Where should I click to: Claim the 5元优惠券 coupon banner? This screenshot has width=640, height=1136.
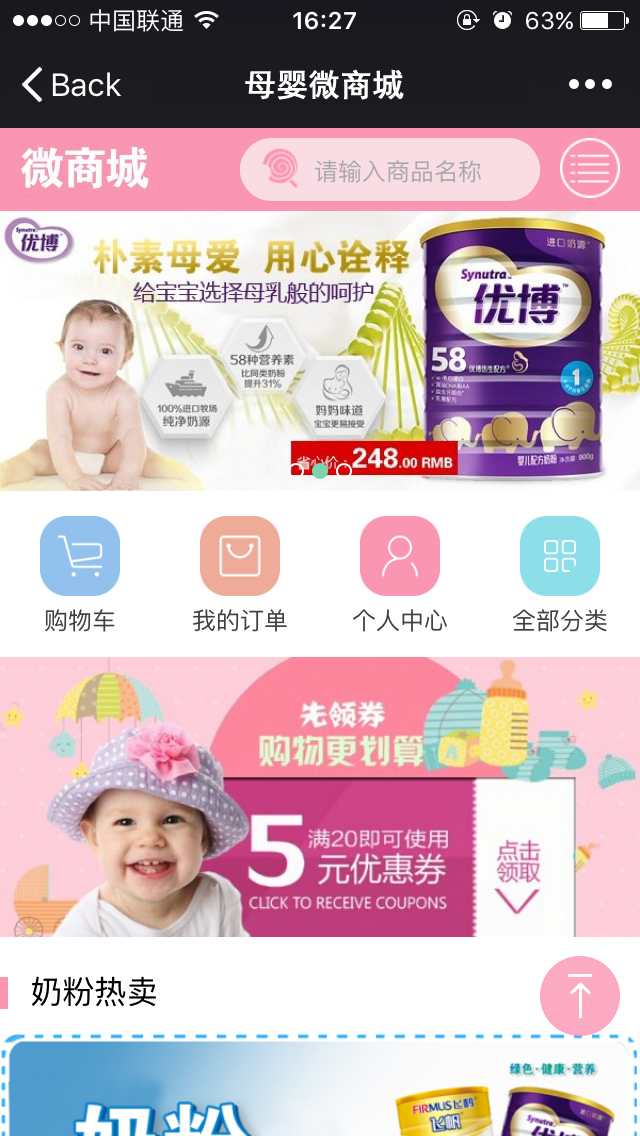320,797
